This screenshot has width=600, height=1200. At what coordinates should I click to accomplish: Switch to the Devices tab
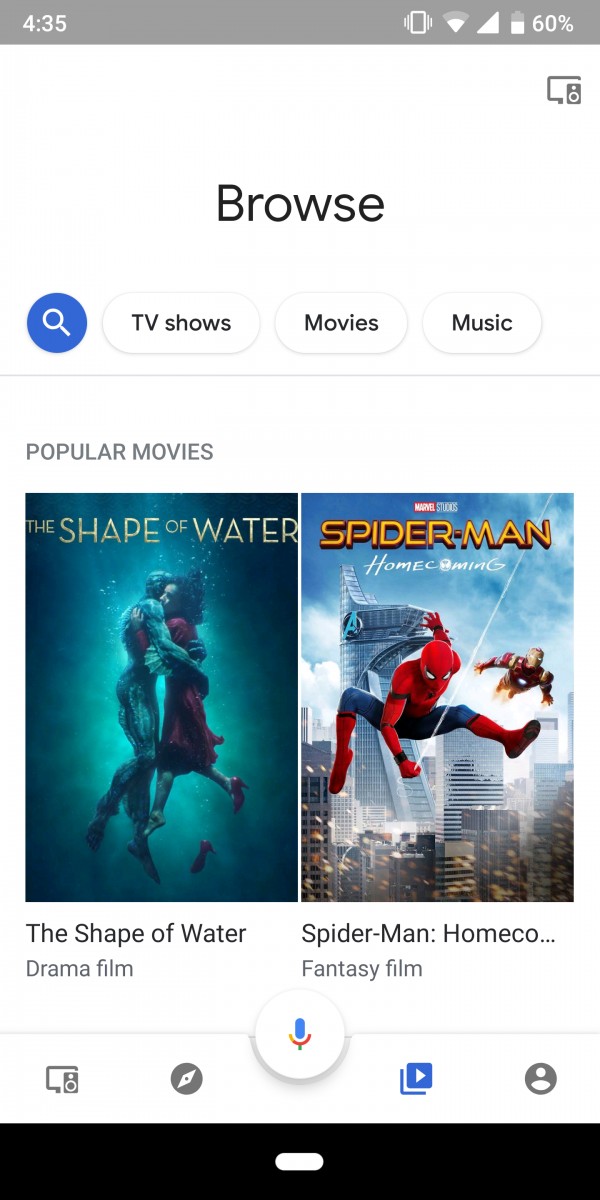point(62,1079)
